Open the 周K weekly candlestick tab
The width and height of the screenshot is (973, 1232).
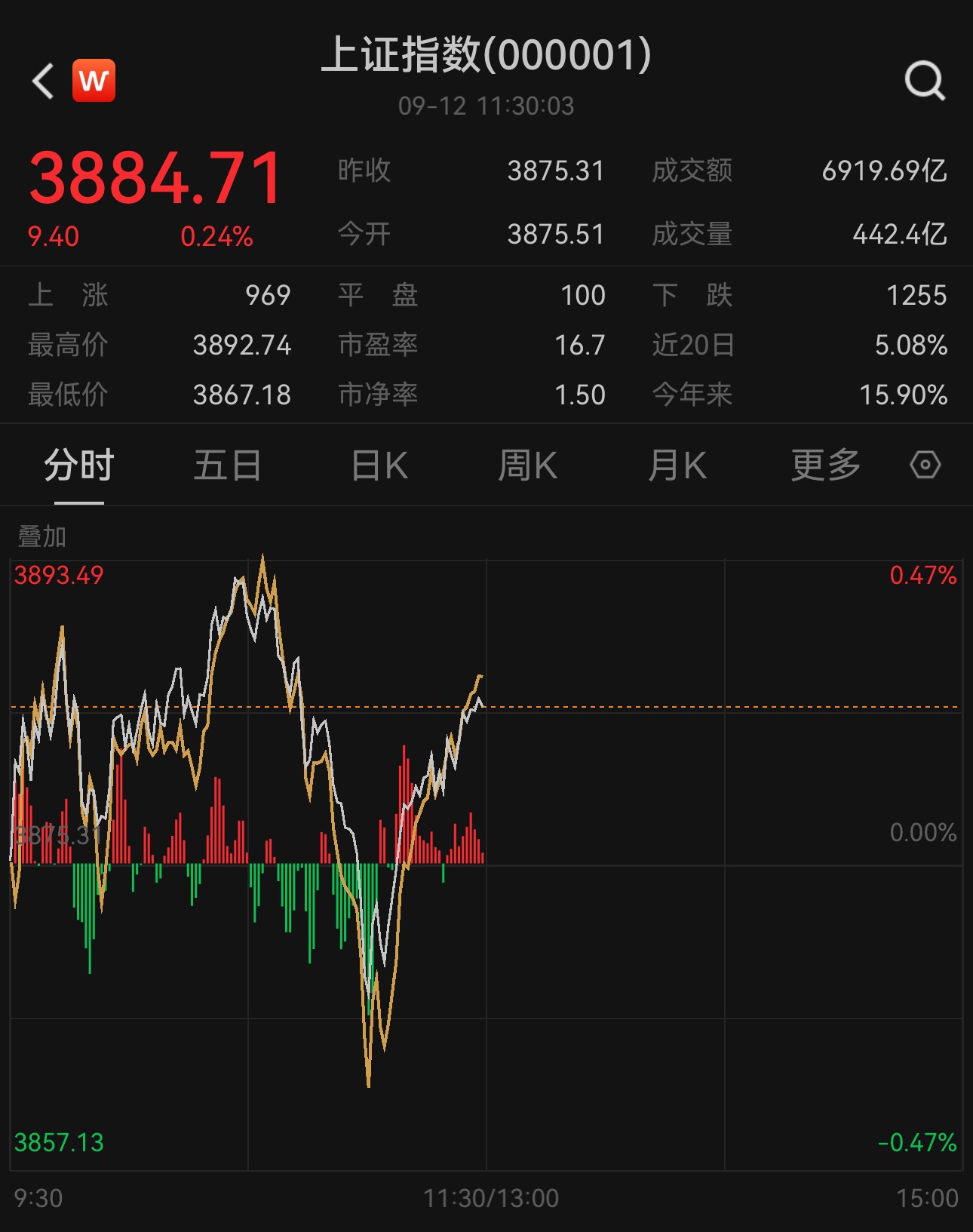point(527,465)
